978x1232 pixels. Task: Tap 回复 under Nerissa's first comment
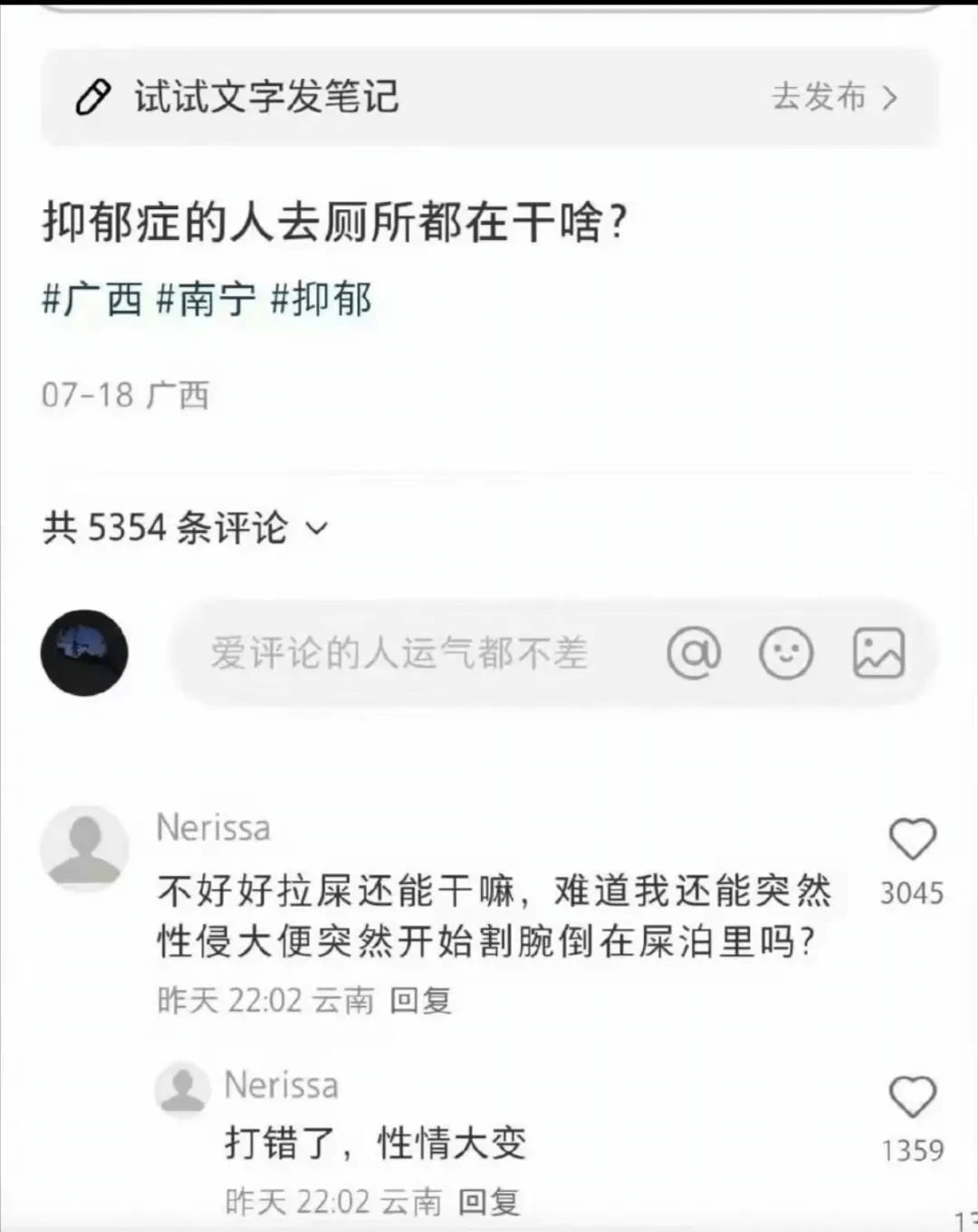click(x=422, y=1000)
